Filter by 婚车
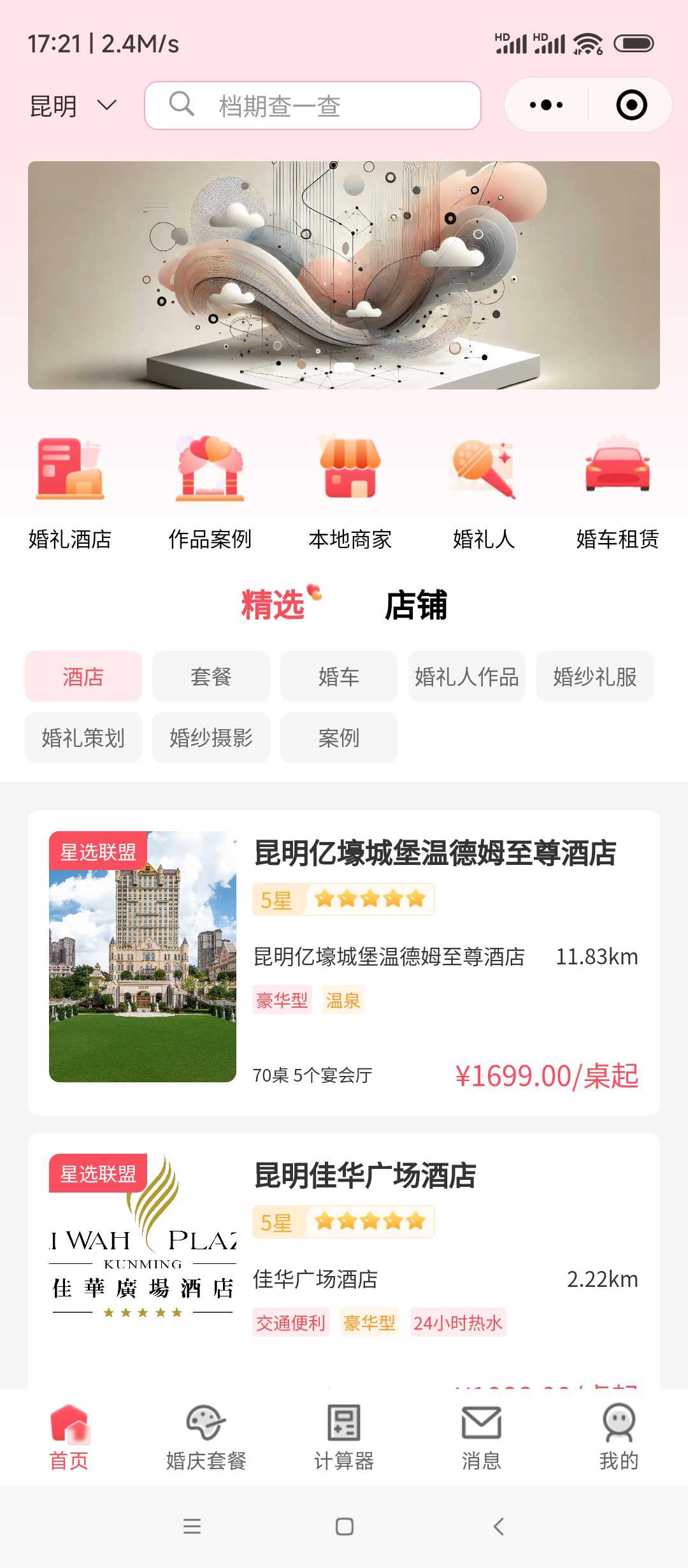 (338, 676)
